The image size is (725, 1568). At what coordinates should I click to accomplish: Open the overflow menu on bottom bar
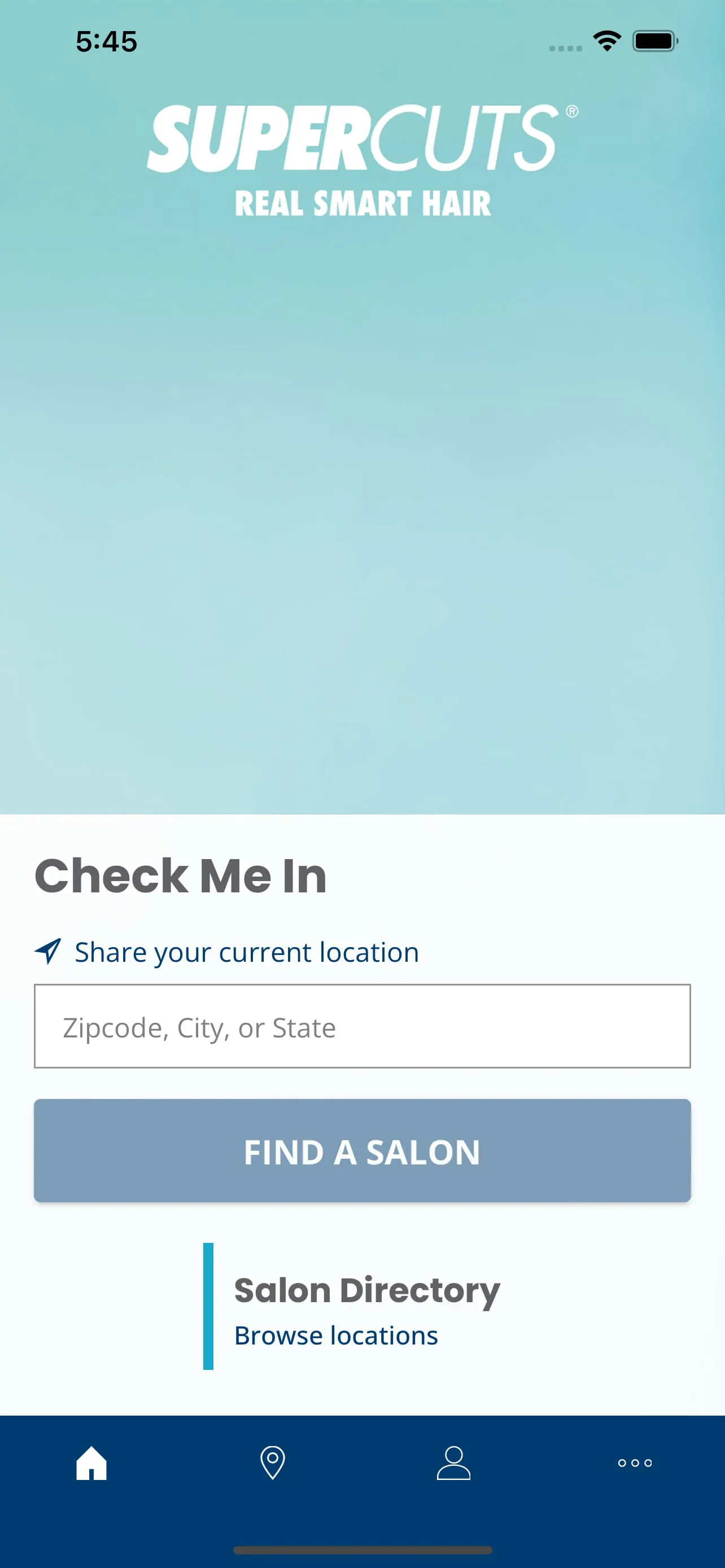(x=634, y=1464)
